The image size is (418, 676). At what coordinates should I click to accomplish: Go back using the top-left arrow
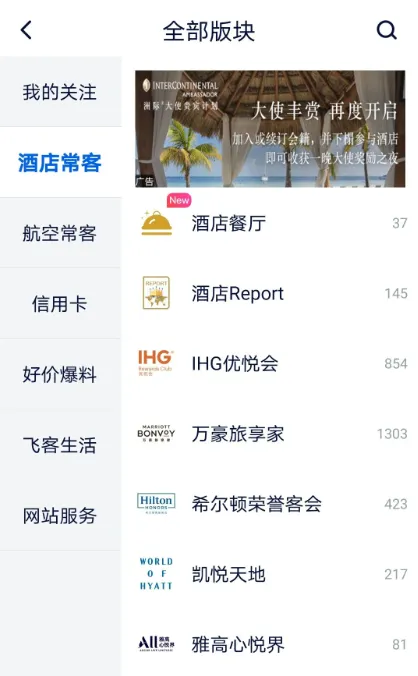tap(26, 30)
